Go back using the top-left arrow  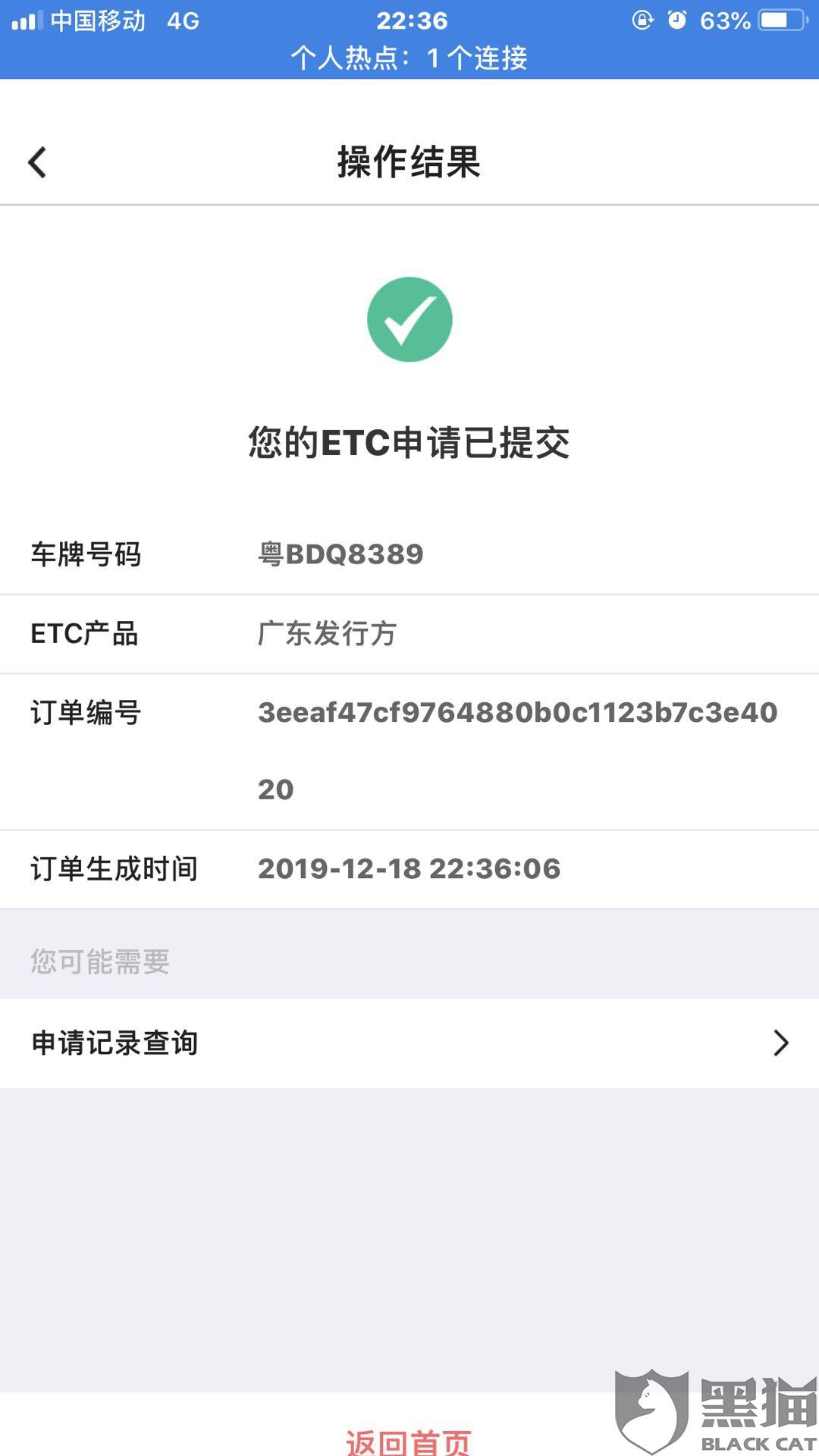tap(37, 162)
